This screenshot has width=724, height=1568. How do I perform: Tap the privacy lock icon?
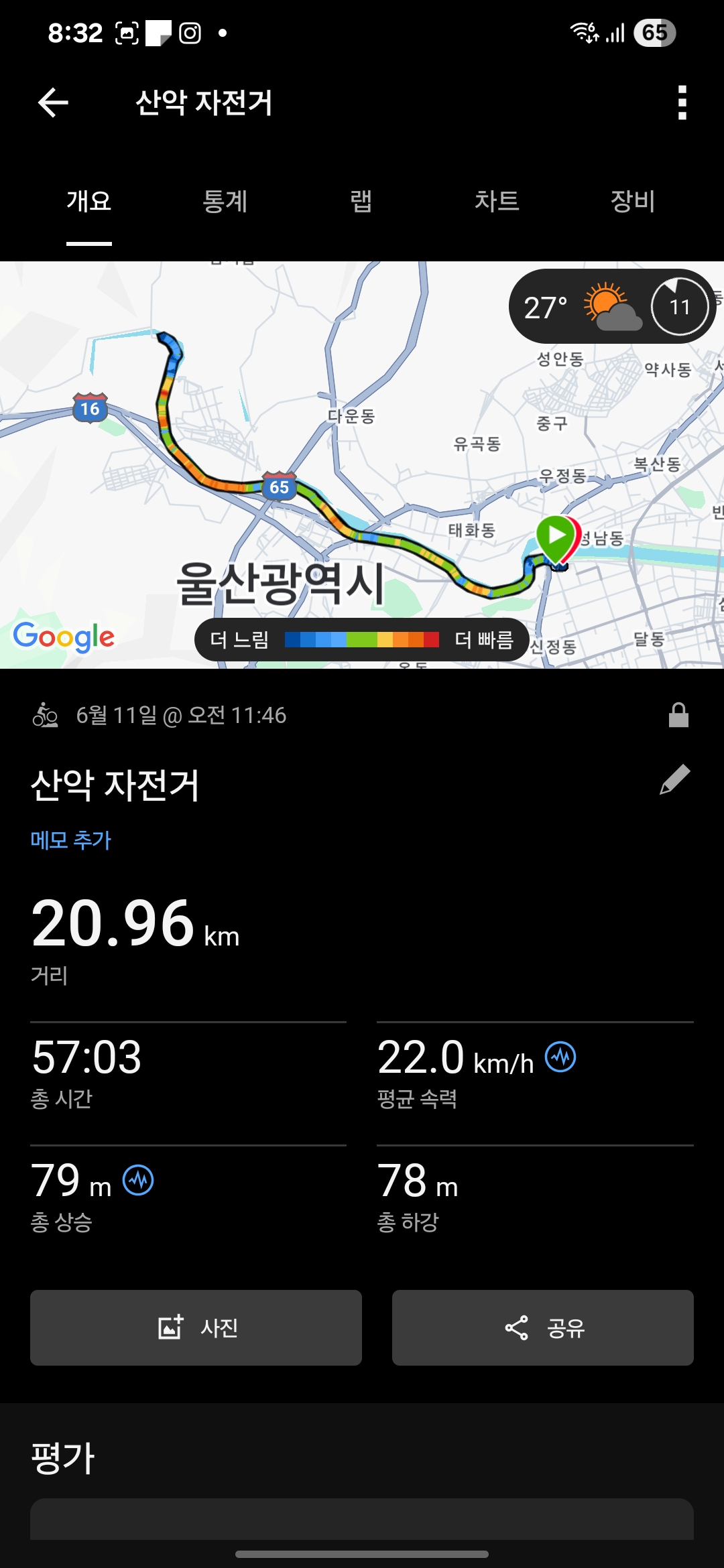(678, 715)
